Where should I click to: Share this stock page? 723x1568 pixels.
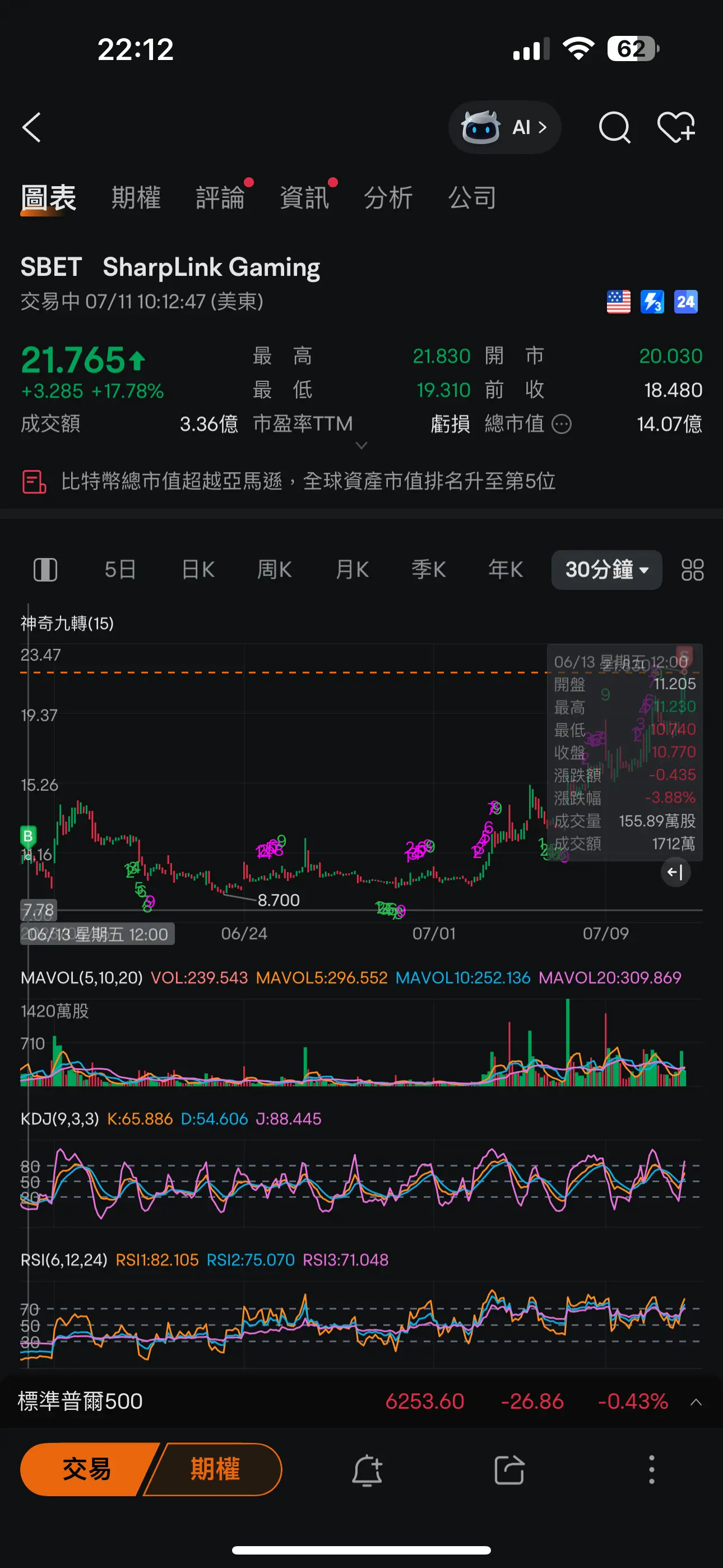pos(509,1470)
